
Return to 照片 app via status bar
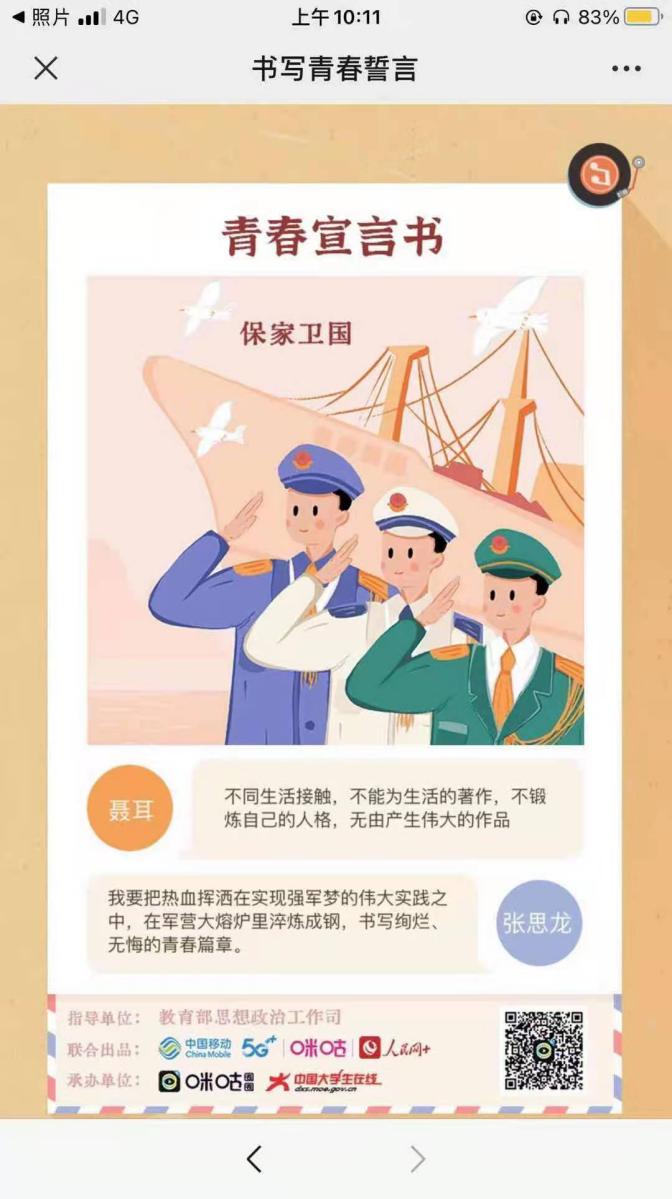point(42,17)
